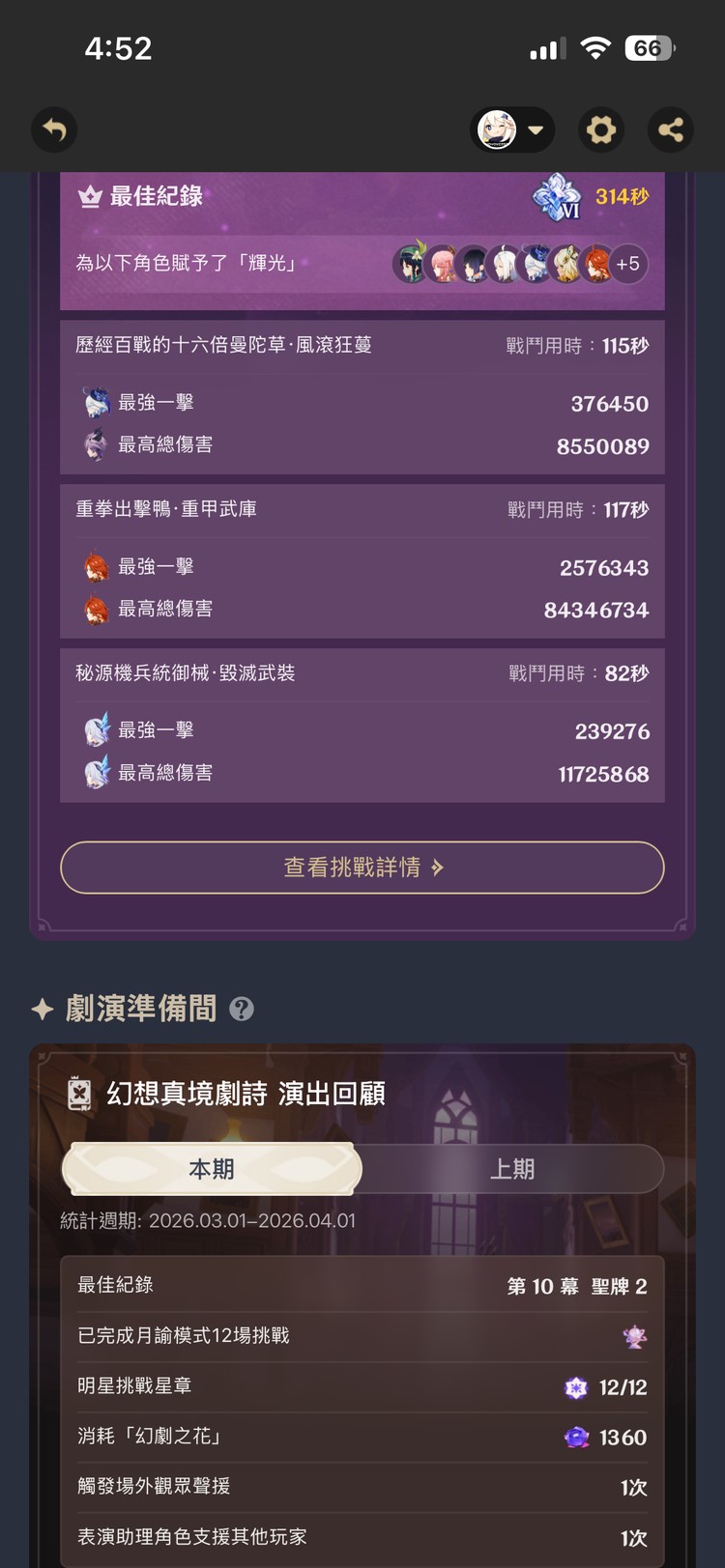Click the back arrow at top left
Viewport: 725px width, 1568px height.
click(54, 129)
